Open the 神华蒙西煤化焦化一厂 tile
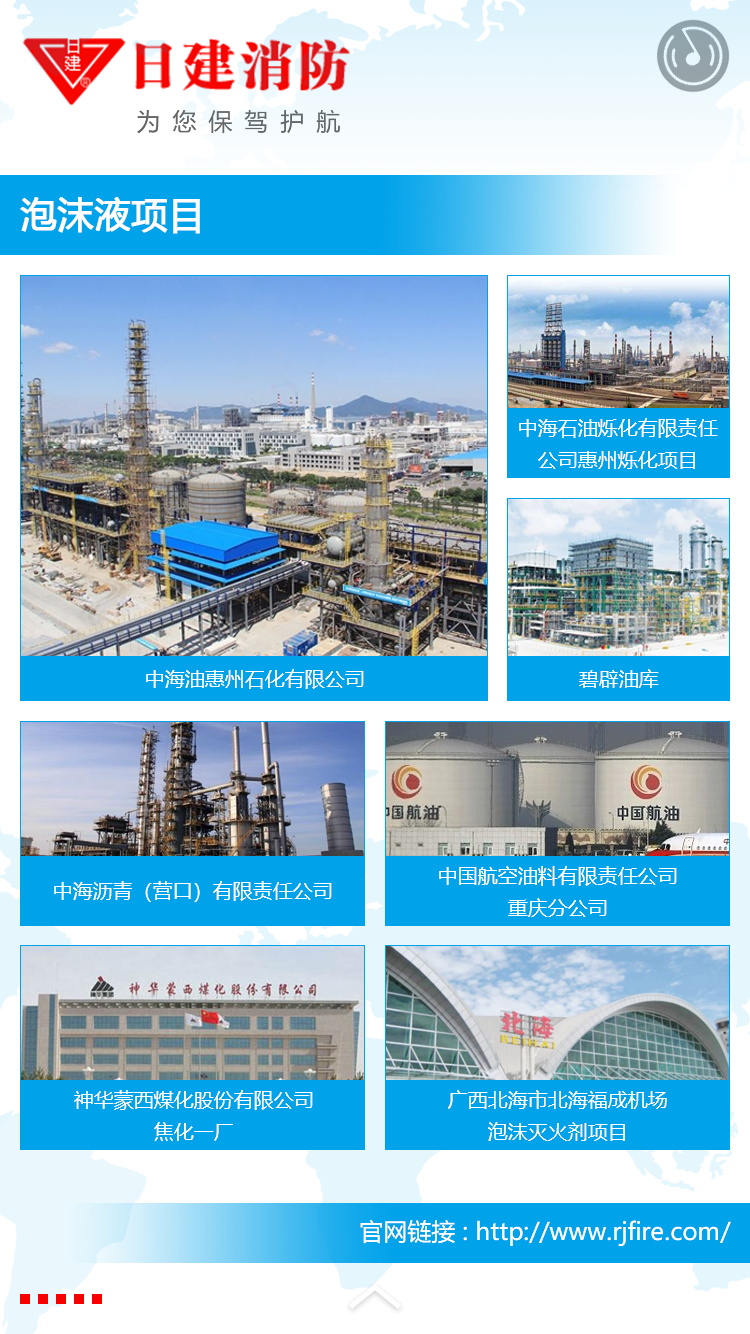 192,1046
